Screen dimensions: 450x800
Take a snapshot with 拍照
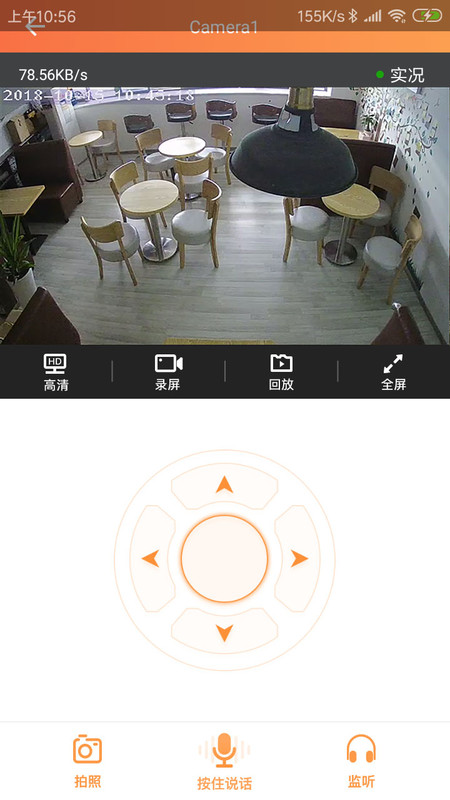[x=88, y=761]
